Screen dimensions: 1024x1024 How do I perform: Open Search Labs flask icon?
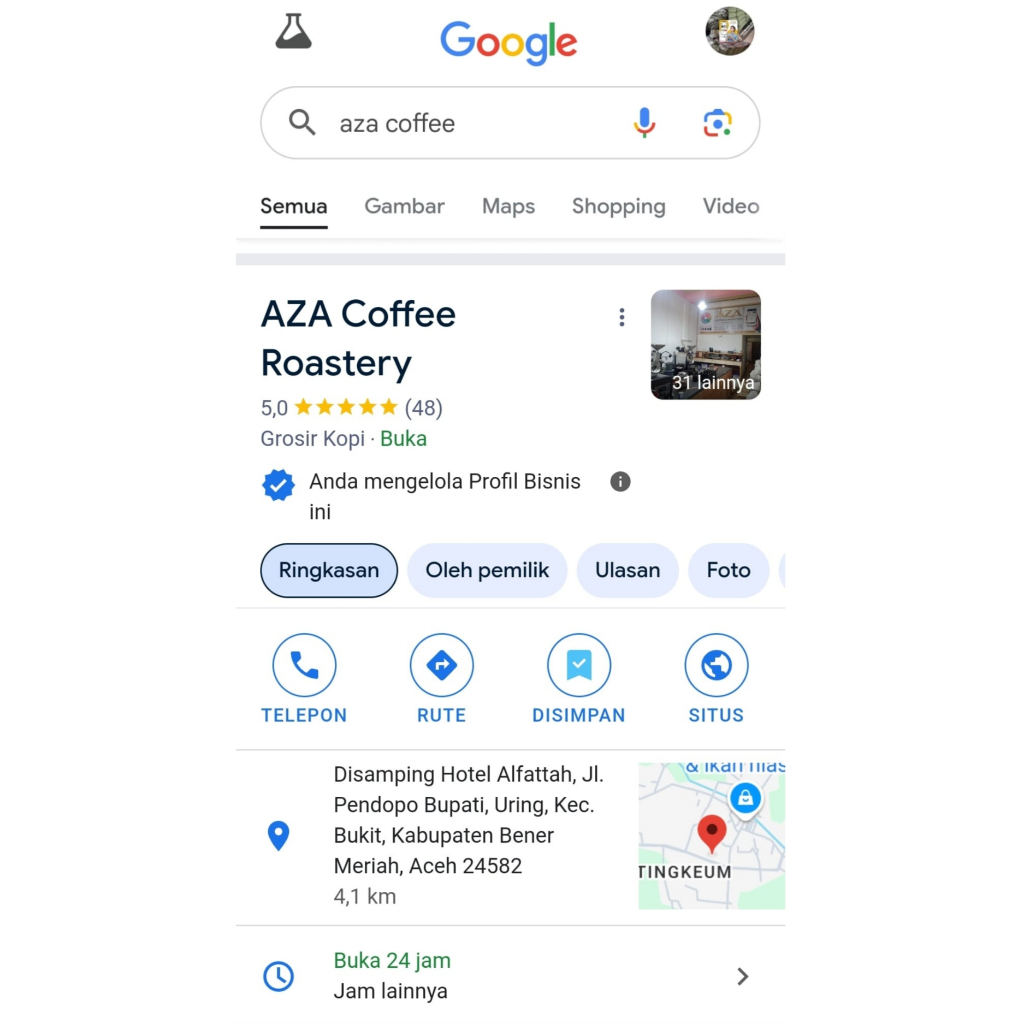[293, 32]
